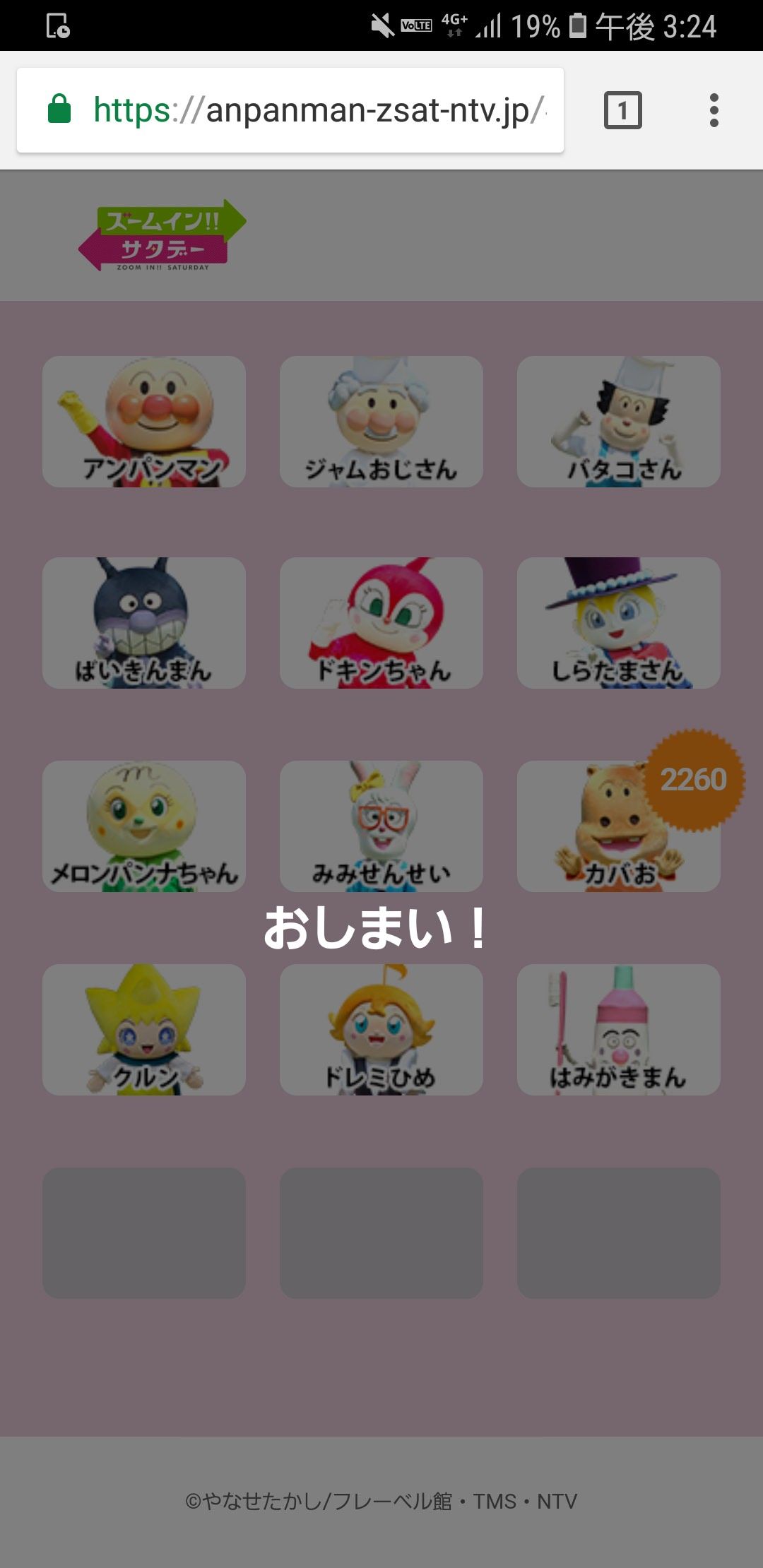Select the メロンパンナちゃん character
763x1568 pixels.
point(143,825)
